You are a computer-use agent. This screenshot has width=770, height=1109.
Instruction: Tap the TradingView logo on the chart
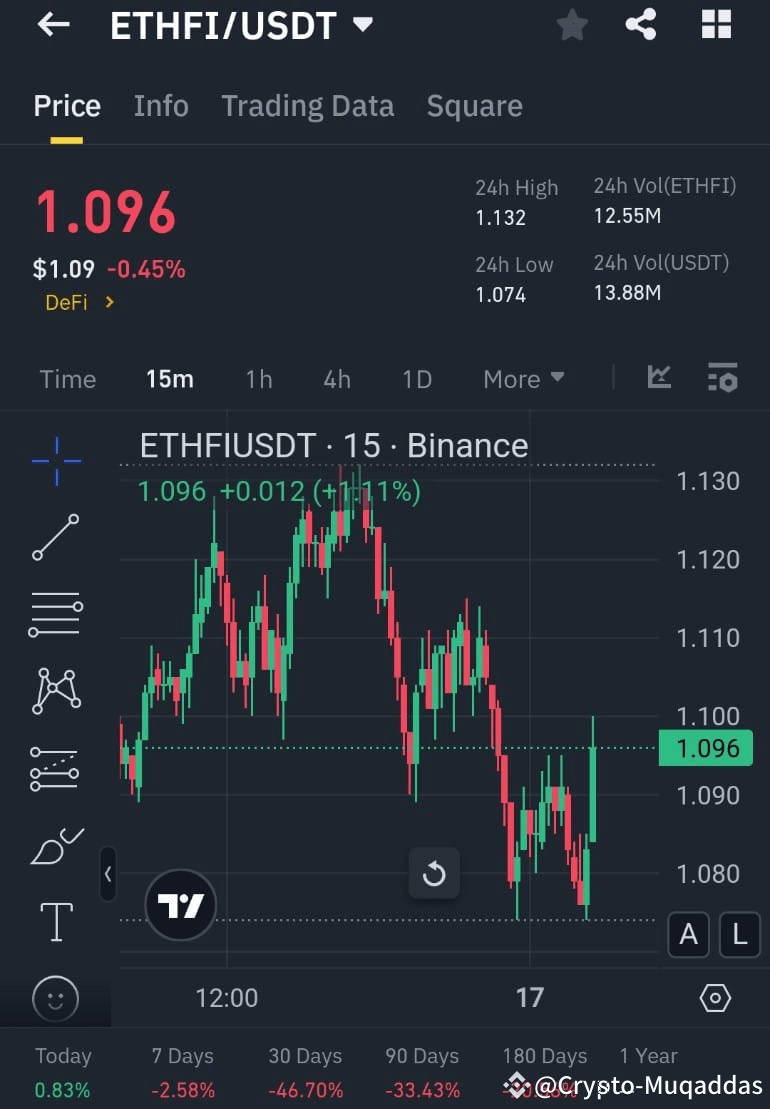click(180, 905)
